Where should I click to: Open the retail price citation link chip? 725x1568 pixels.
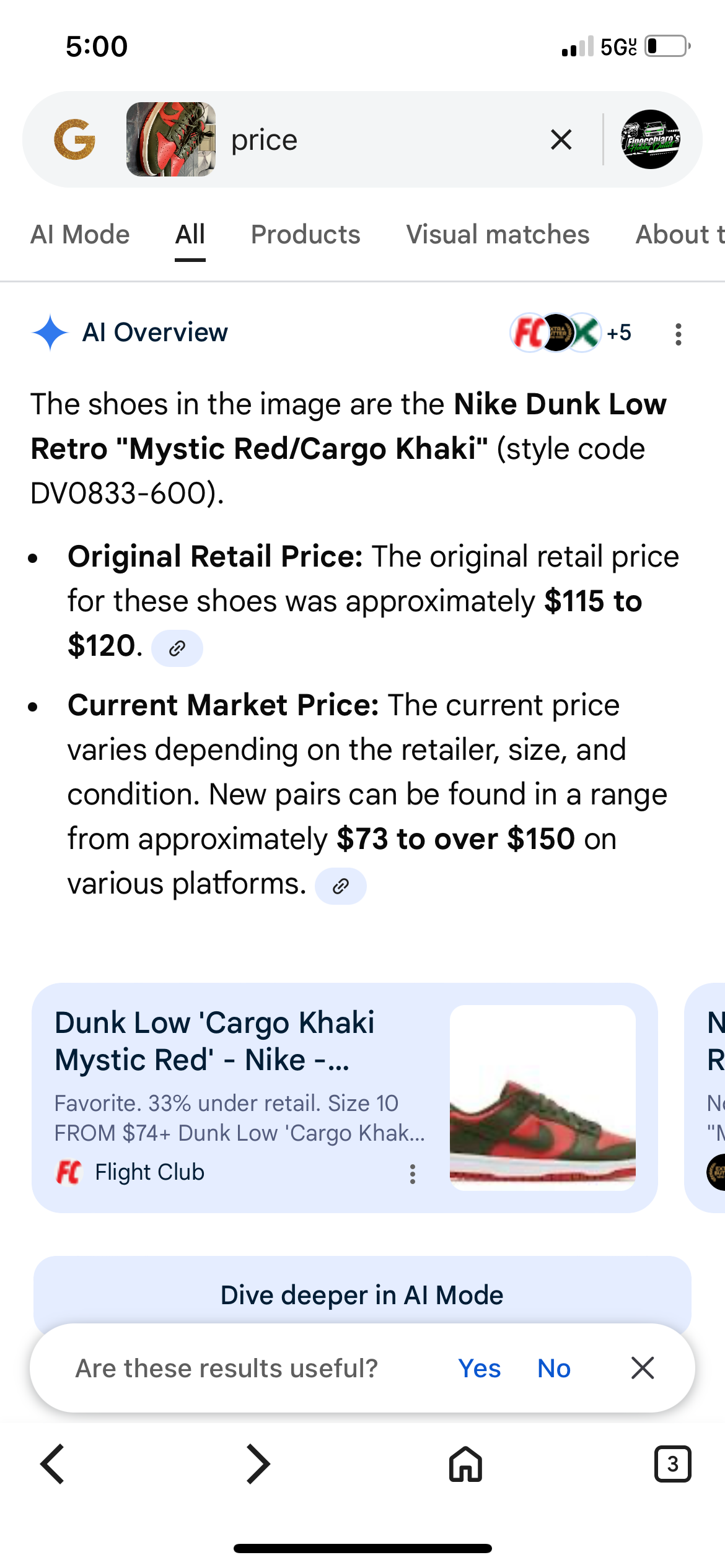pos(177,648)
